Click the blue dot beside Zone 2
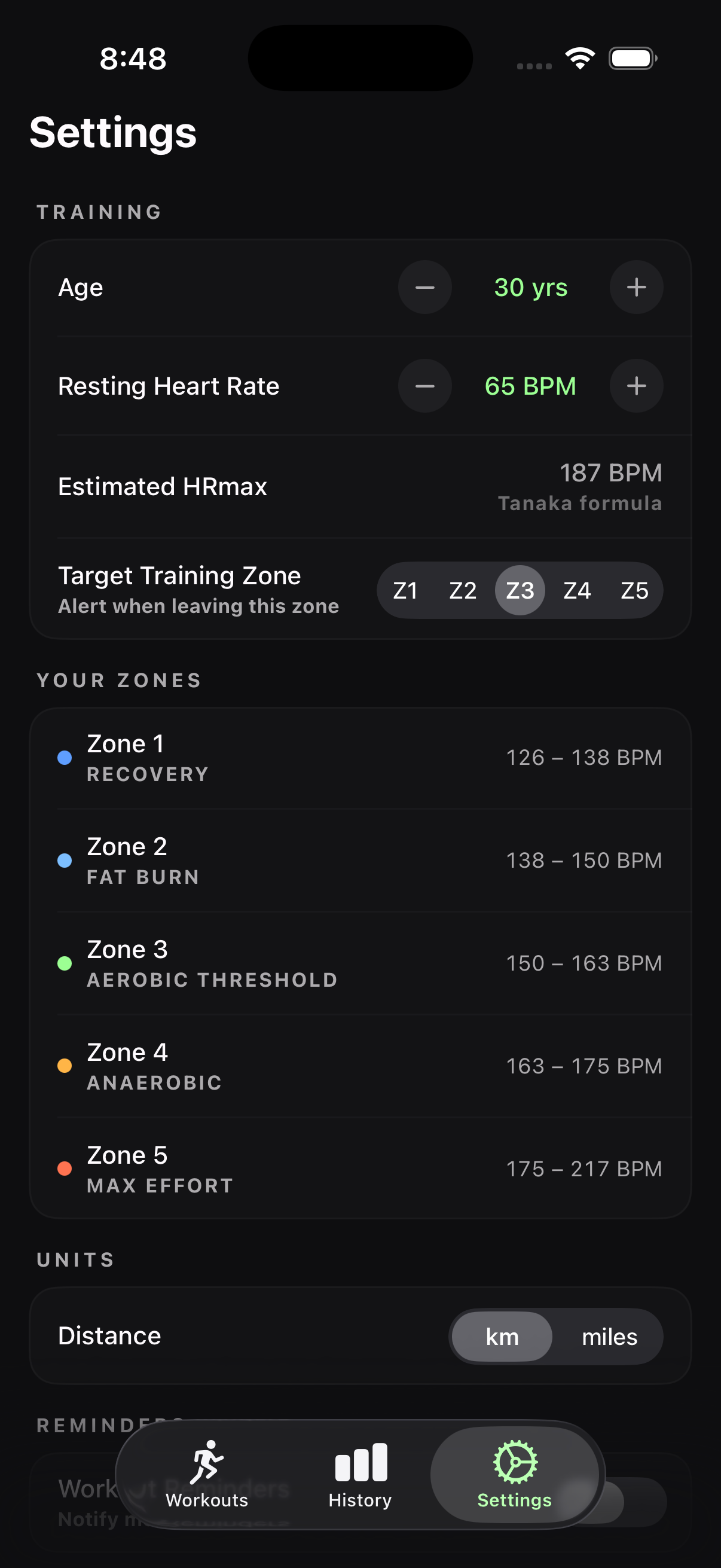Viewport: 721px width, 1568px height. coord(65,860)
